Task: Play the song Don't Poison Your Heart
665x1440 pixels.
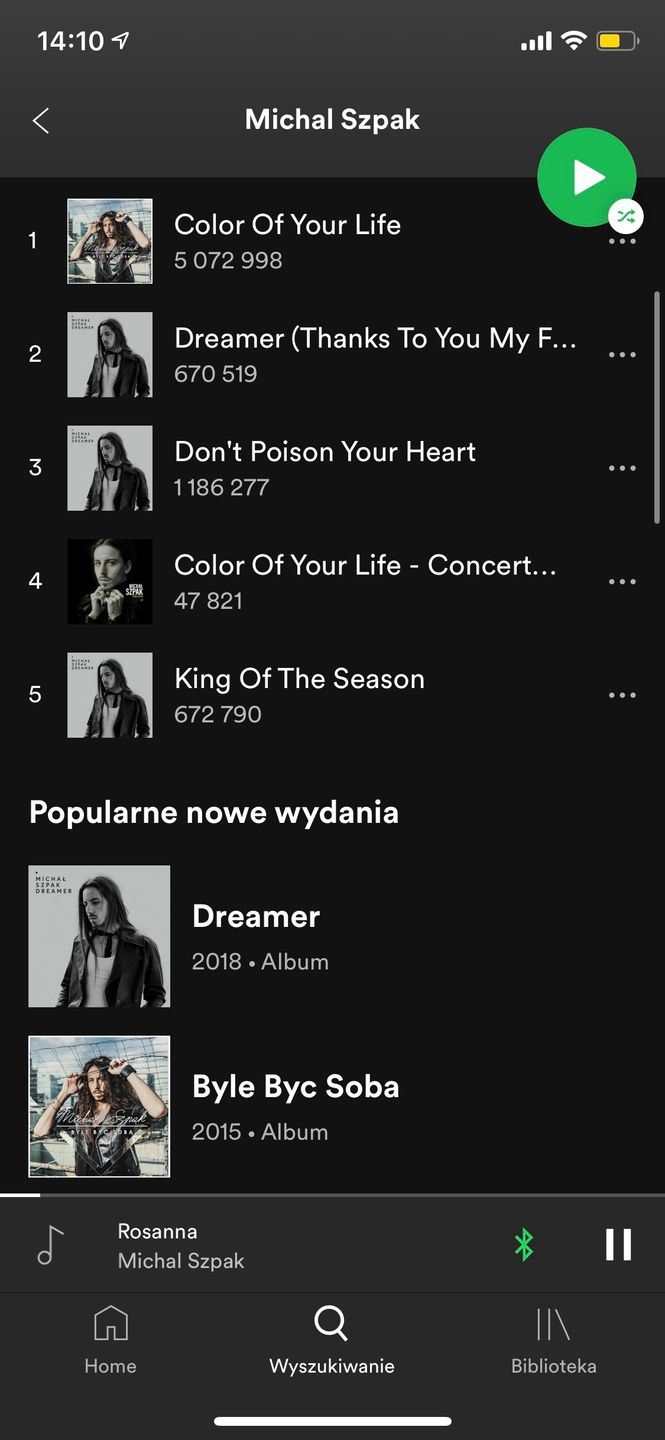Action: point(324,468)
